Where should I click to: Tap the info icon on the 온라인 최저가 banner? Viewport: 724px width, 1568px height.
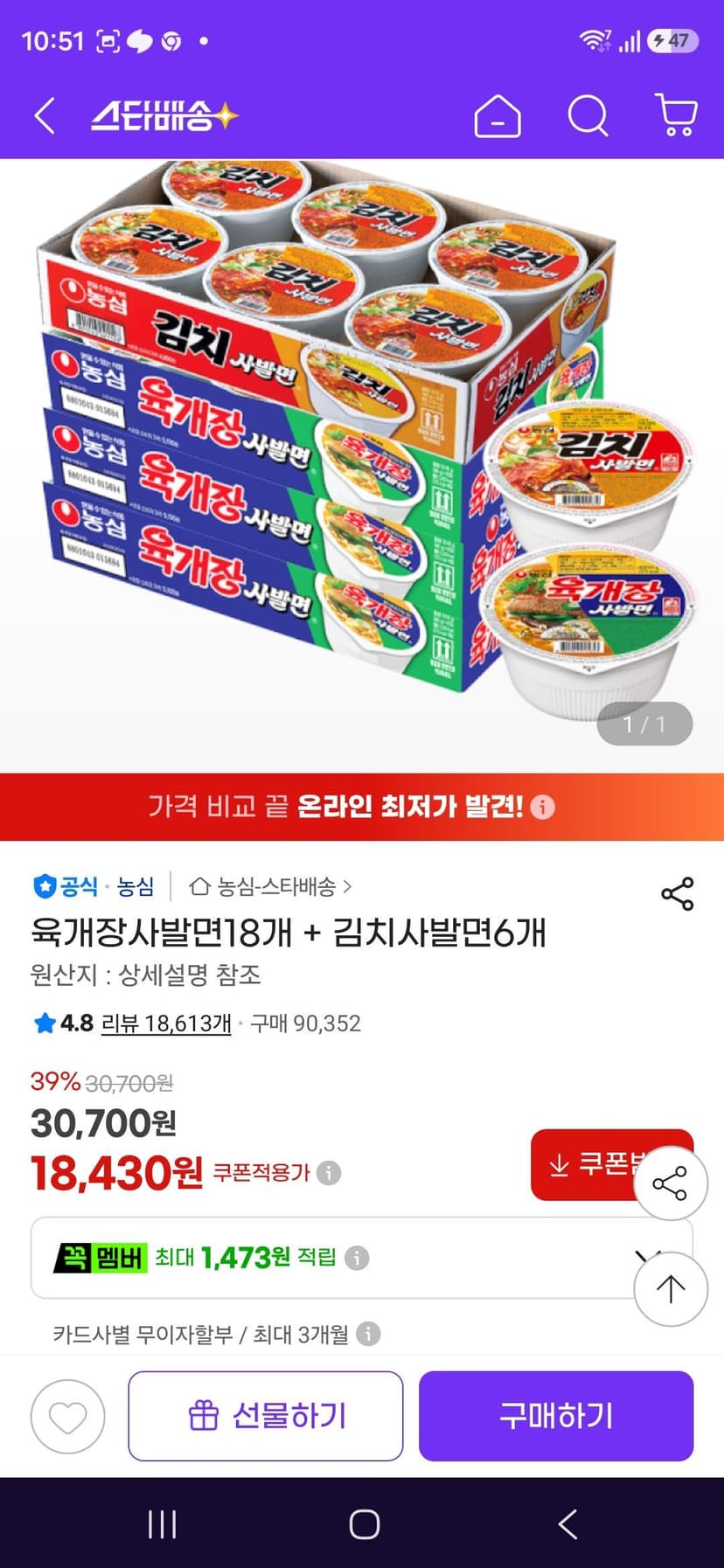point(543,807)
